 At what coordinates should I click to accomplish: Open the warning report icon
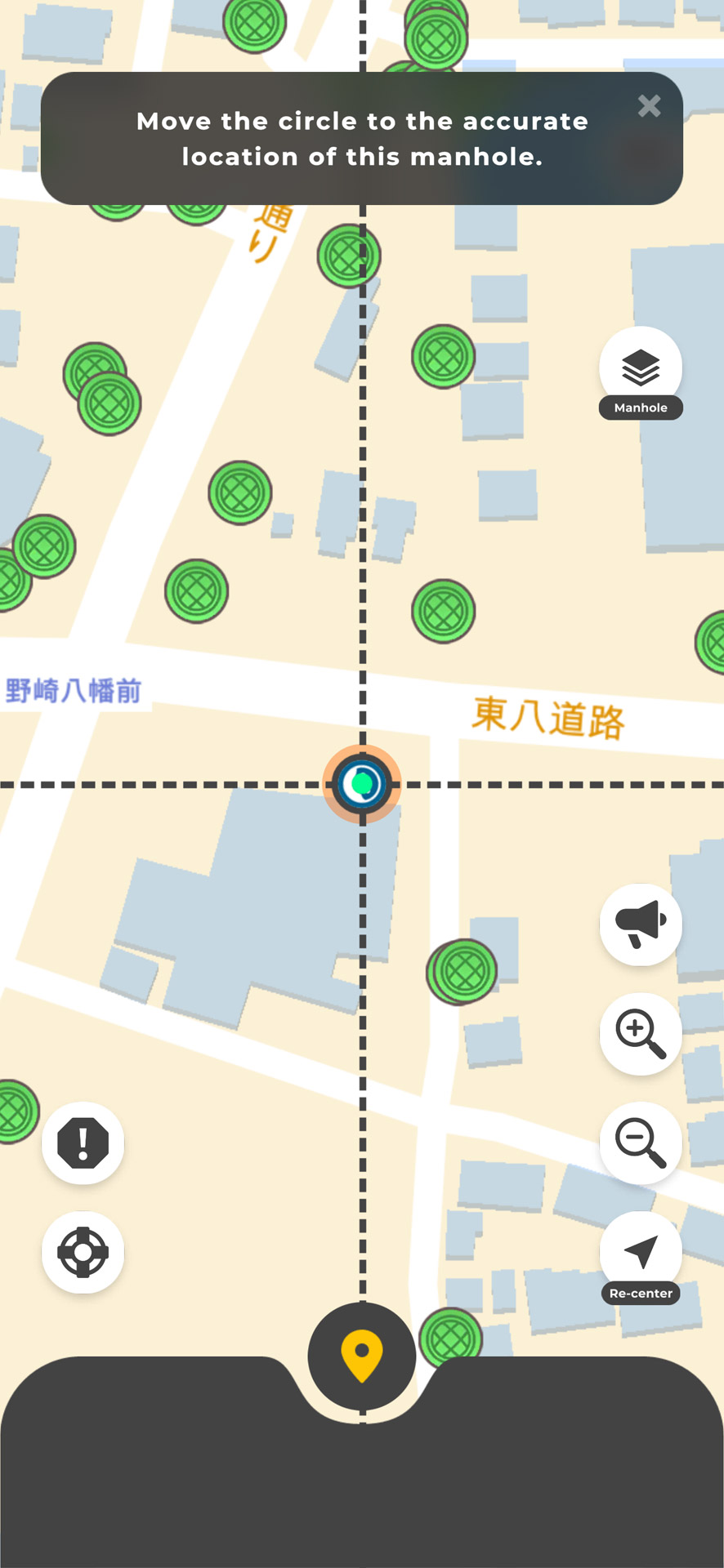[83, 1143]
